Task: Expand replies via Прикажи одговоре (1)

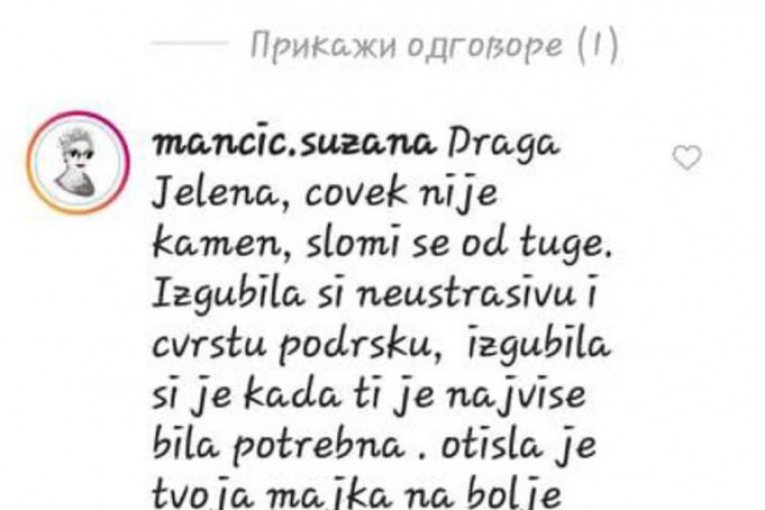Action: [432, 46]
